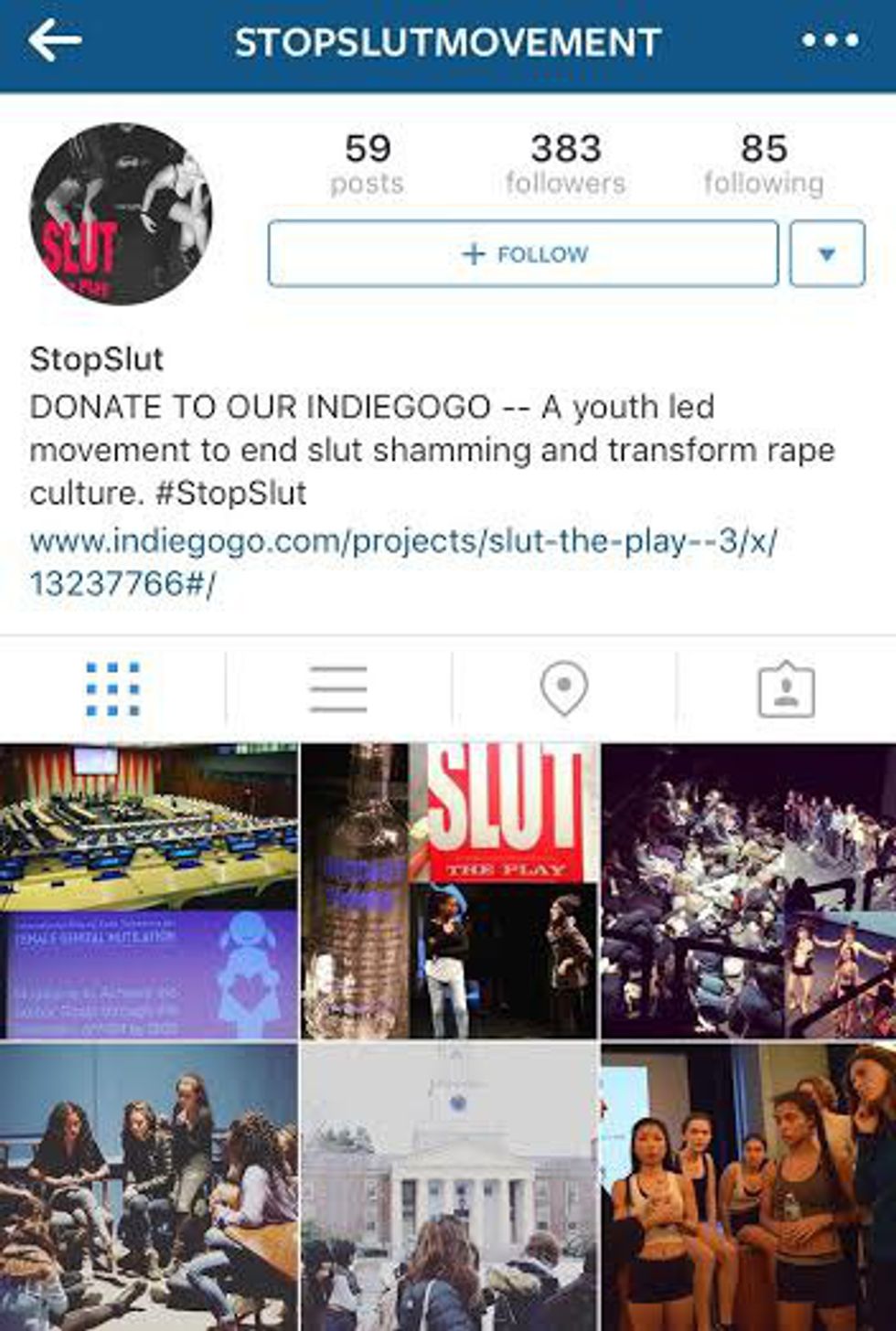View the followers list
896x1331 pixels.
pos(565,165)
